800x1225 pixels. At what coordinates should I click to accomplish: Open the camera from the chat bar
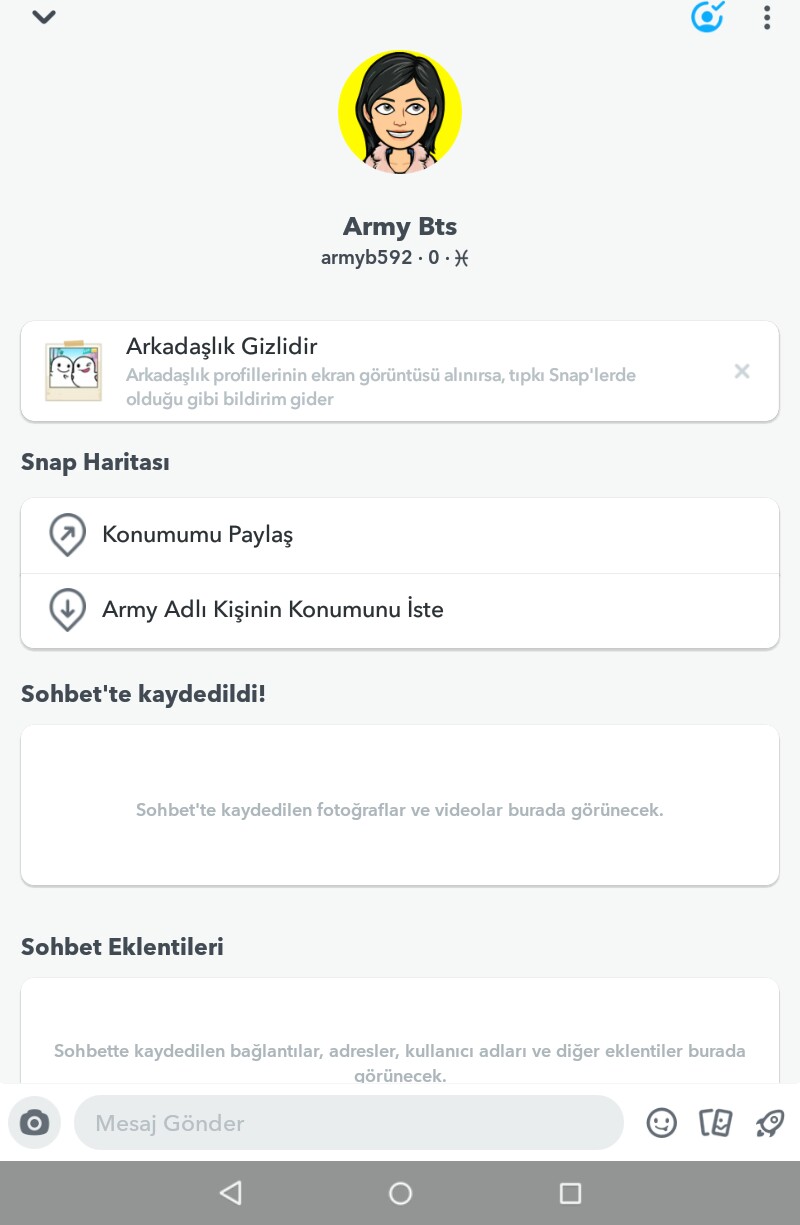pos(34,1123)
